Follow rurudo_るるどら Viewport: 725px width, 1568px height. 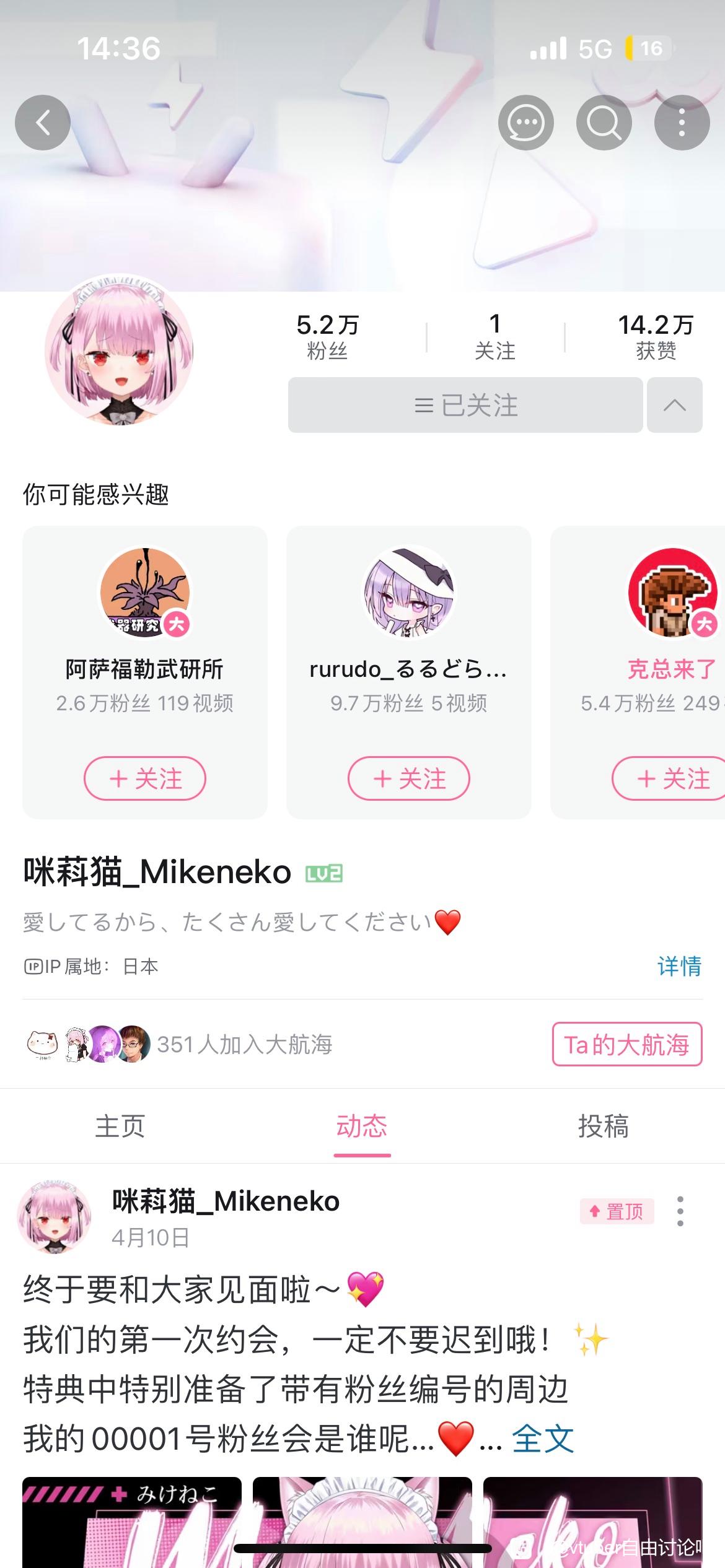point(409,778)
